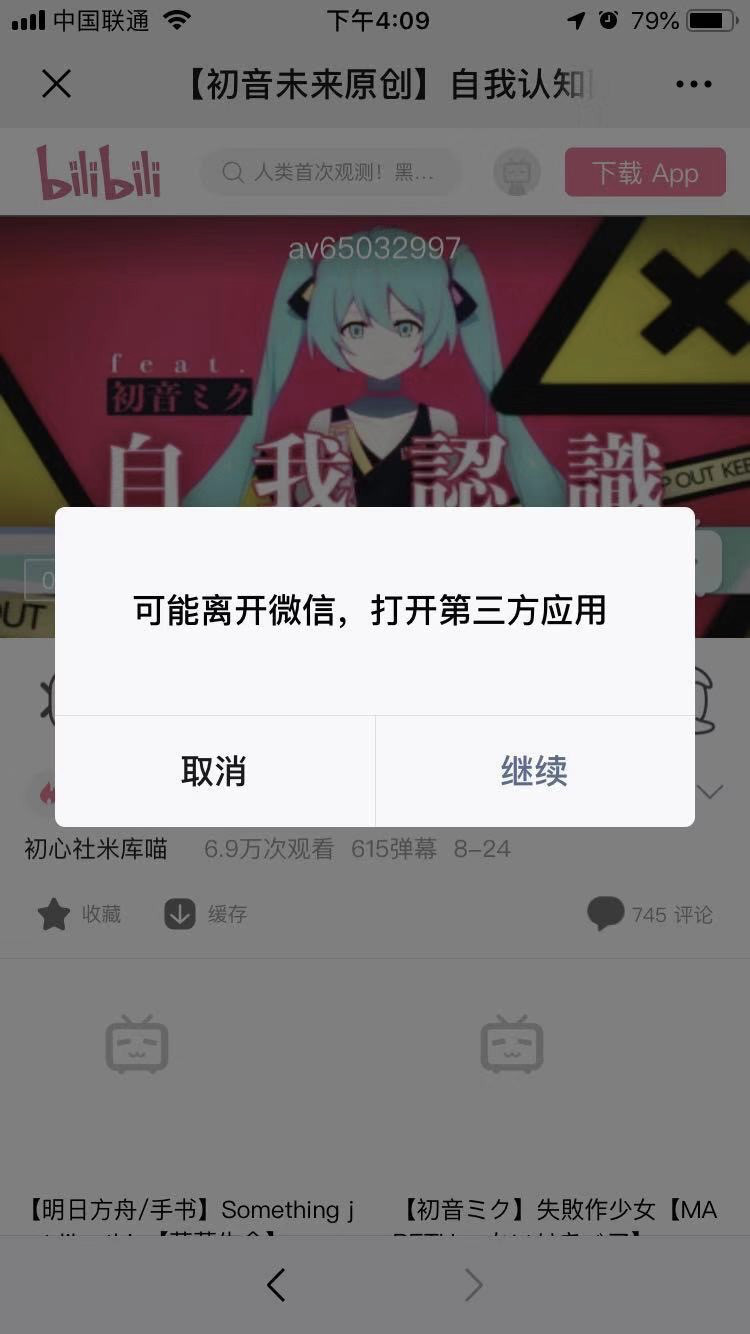
Task: Tap the 下载 App button
Action: 645,173
